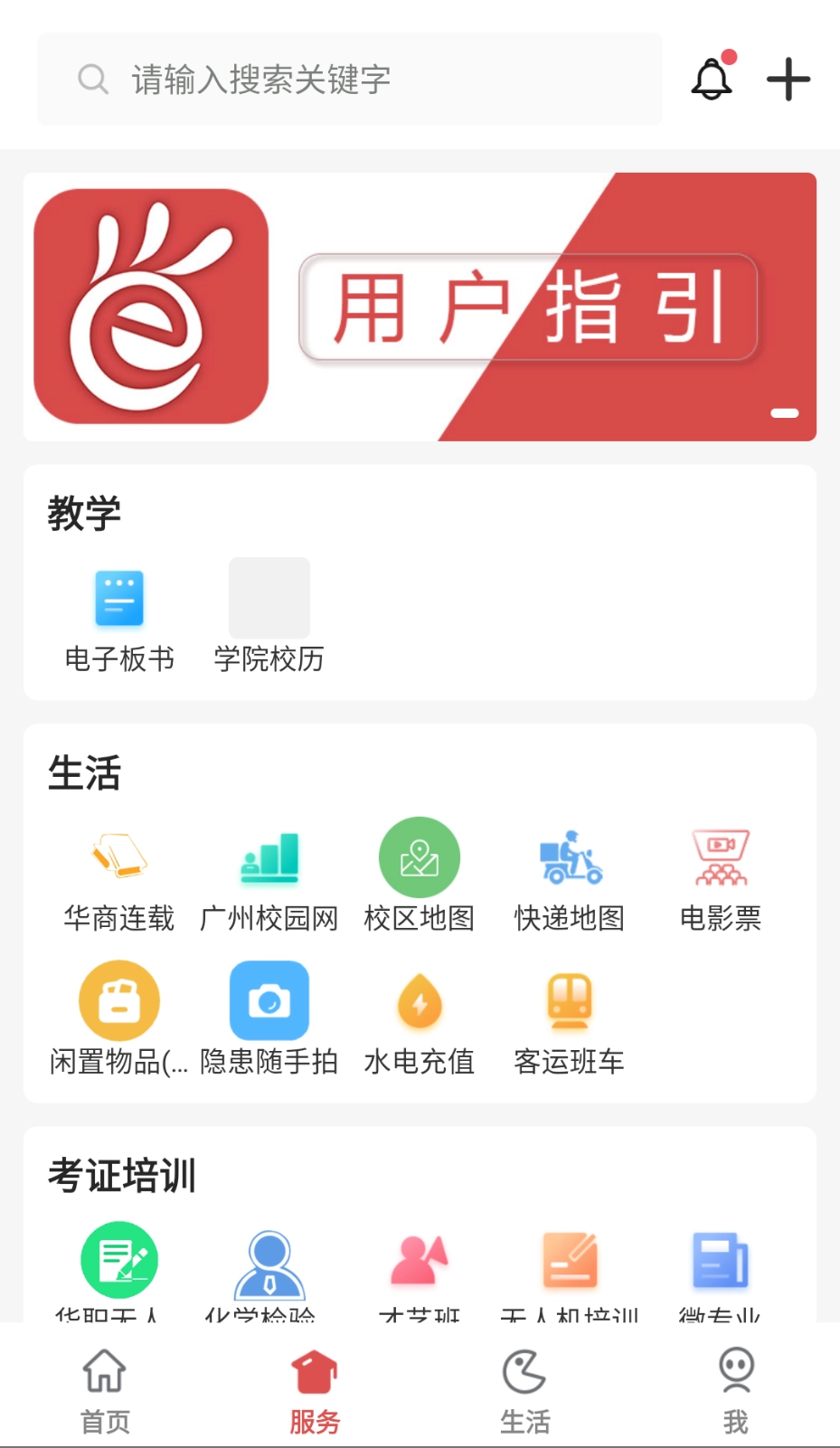This screenshot has height=1448, width=840.
Task: Open the 闲置物品 item
Action: (x=119, y=1020)
